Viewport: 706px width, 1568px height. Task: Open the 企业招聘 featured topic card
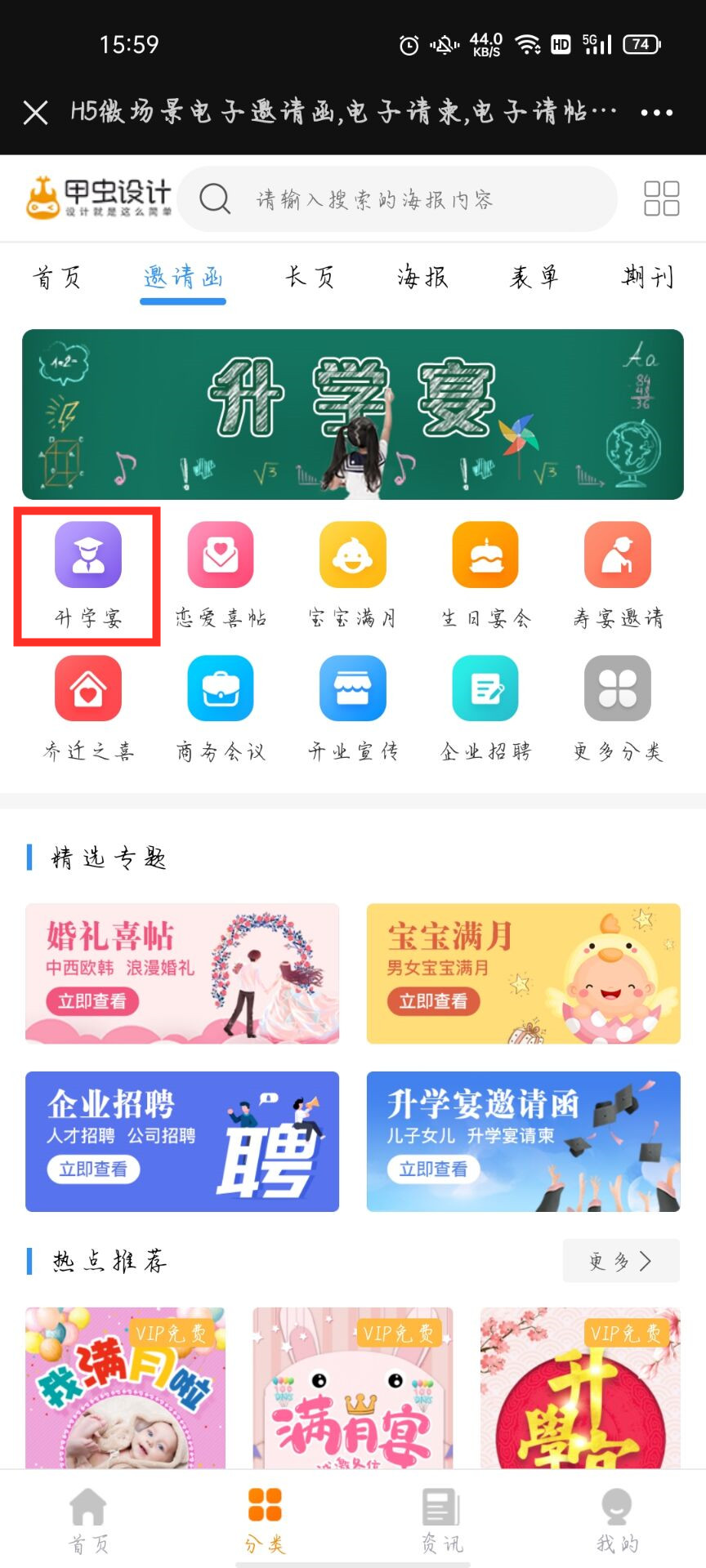click(x=182, y=1141)
